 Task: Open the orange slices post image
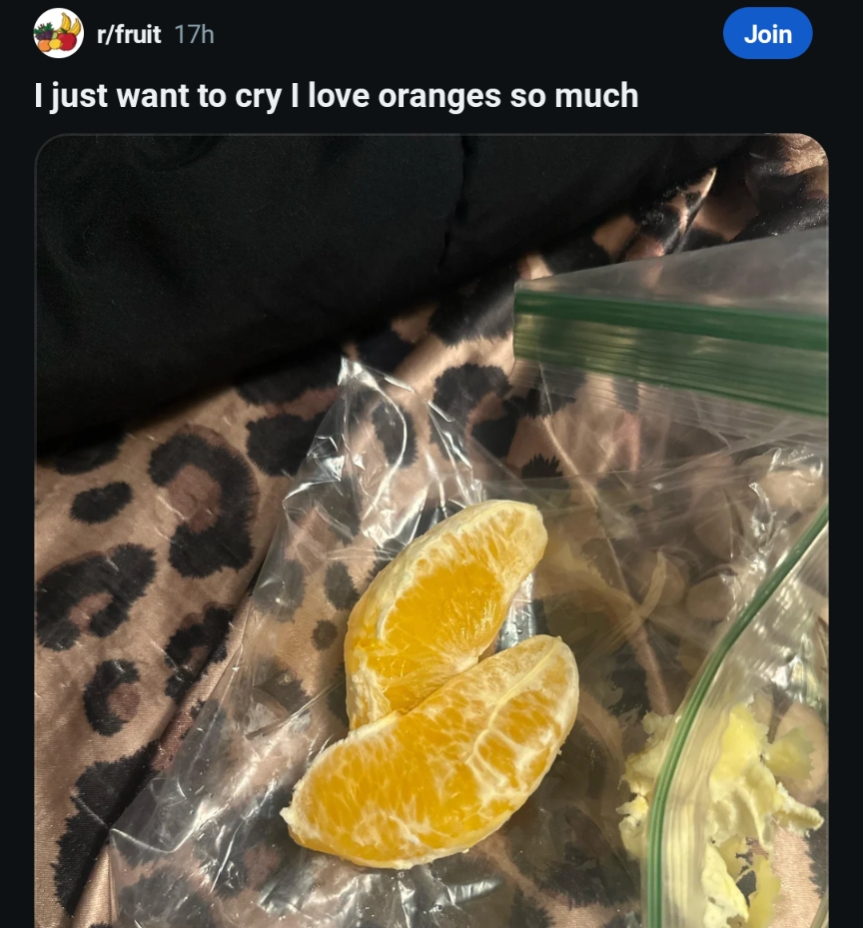(431, 530)
